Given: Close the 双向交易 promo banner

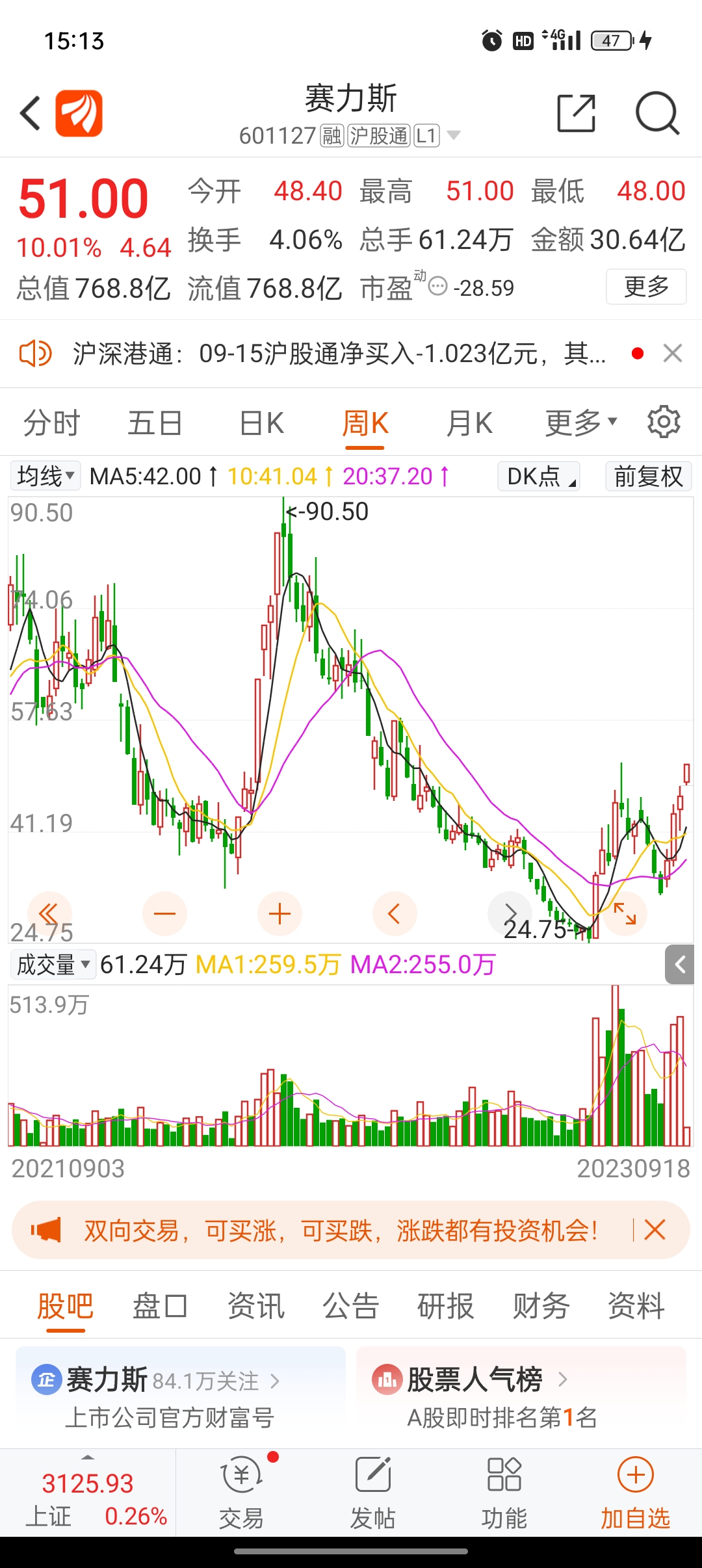Looking at the screenshot, I should click(x=655, y=1230).
